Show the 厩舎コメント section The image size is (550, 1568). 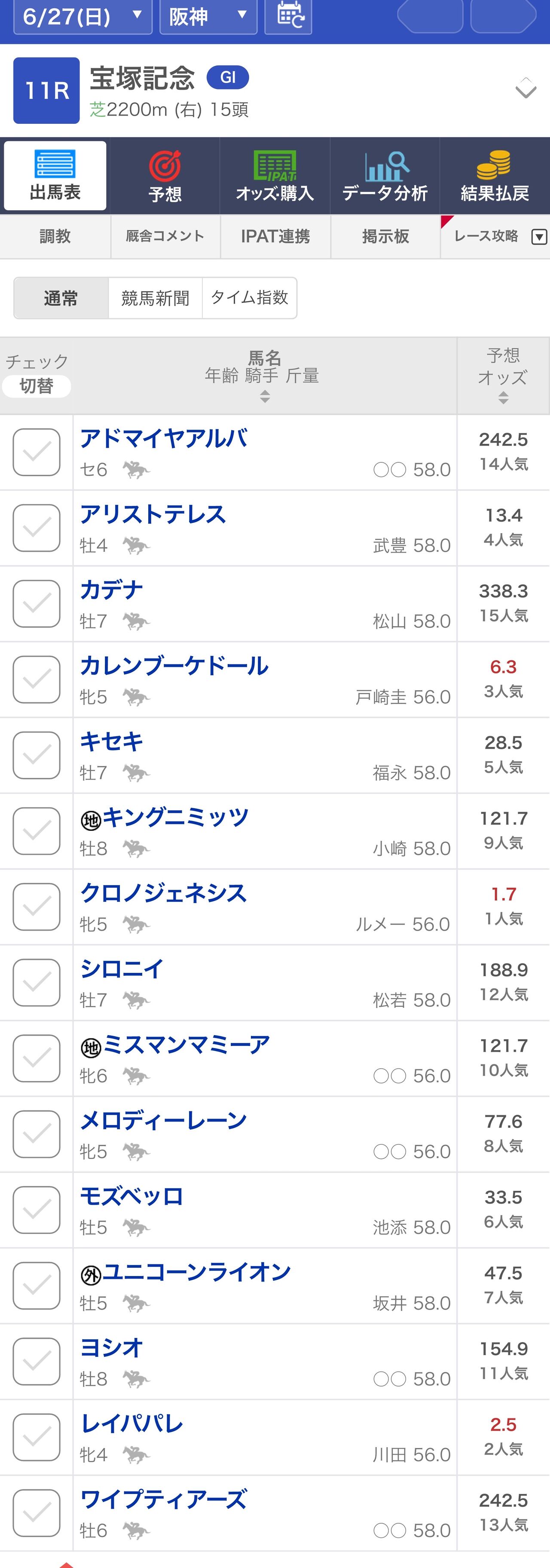tap(165, 236)
